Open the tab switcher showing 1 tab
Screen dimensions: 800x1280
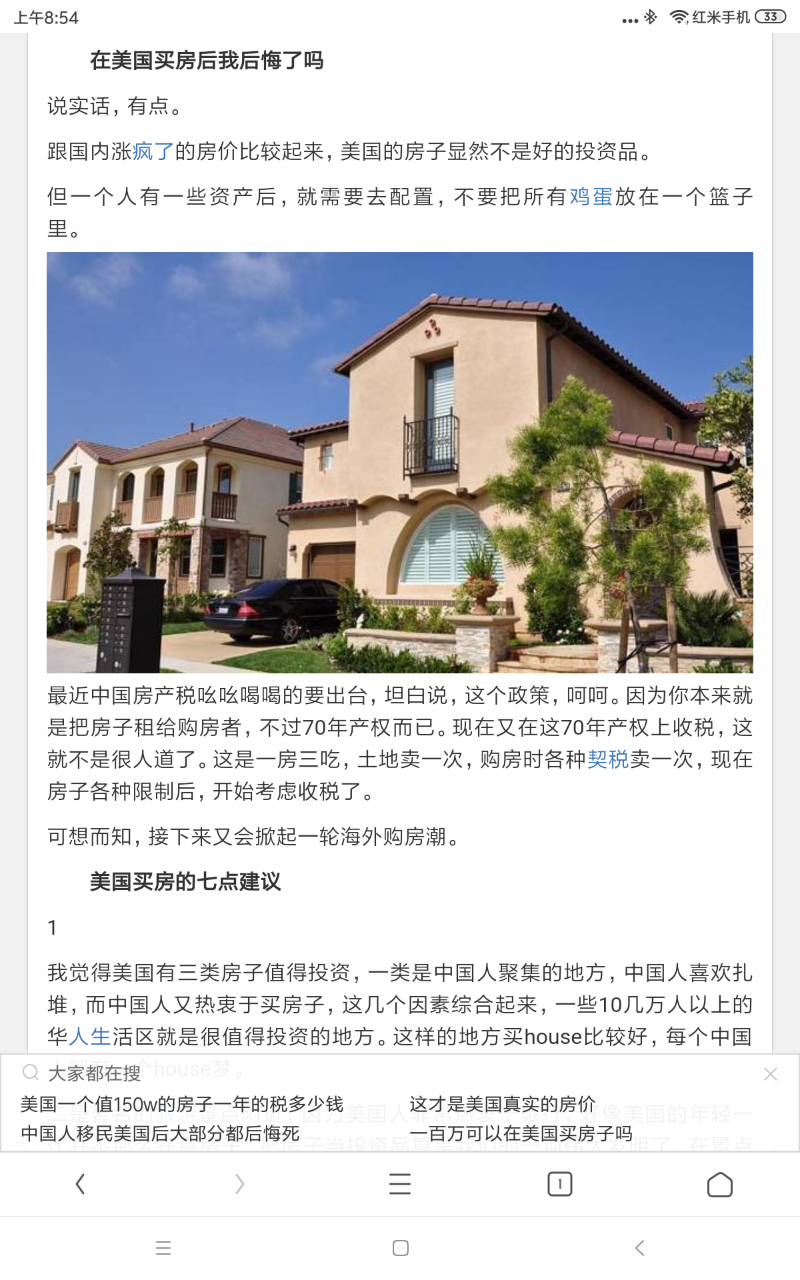pyautogui.click(x=560, y=1185)
